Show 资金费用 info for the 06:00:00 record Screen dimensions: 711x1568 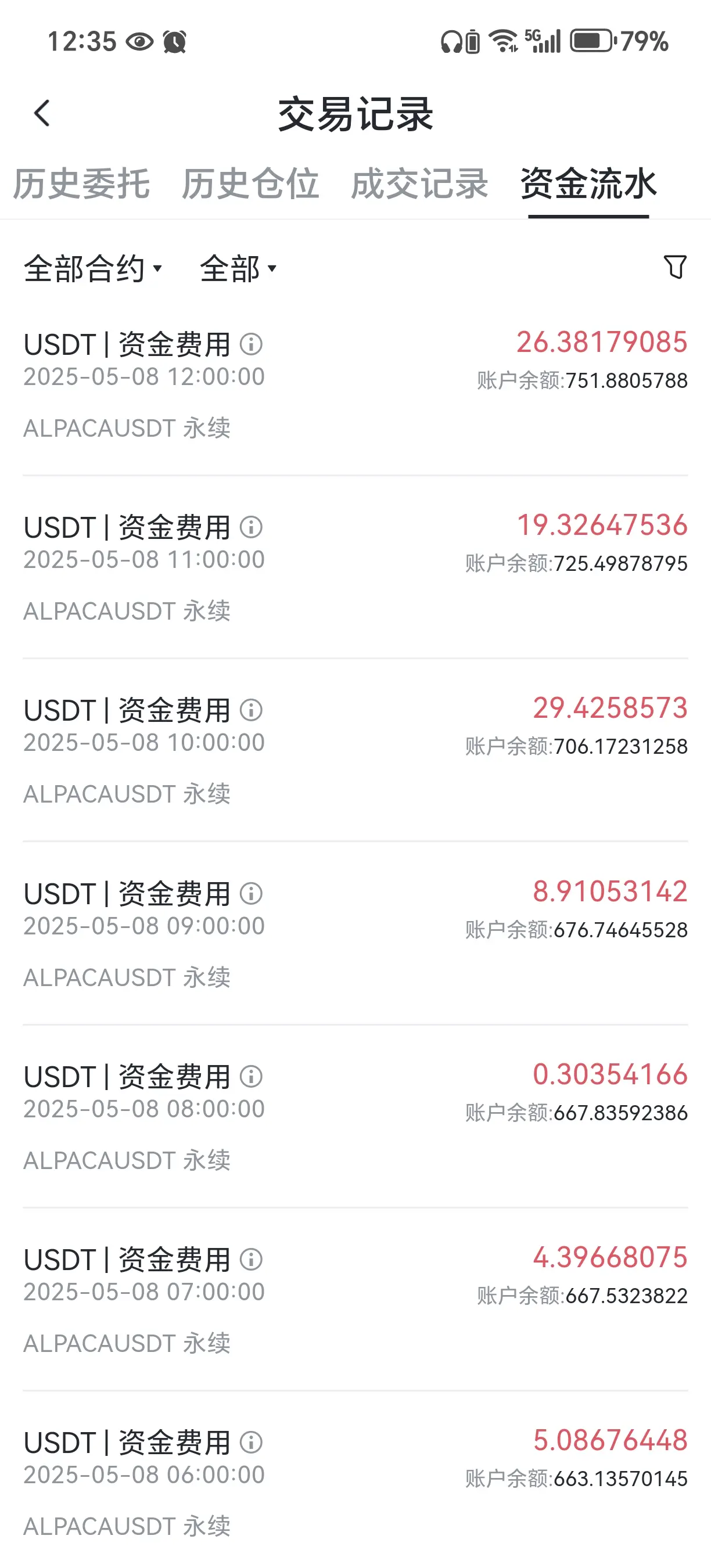click(251, 1443)
